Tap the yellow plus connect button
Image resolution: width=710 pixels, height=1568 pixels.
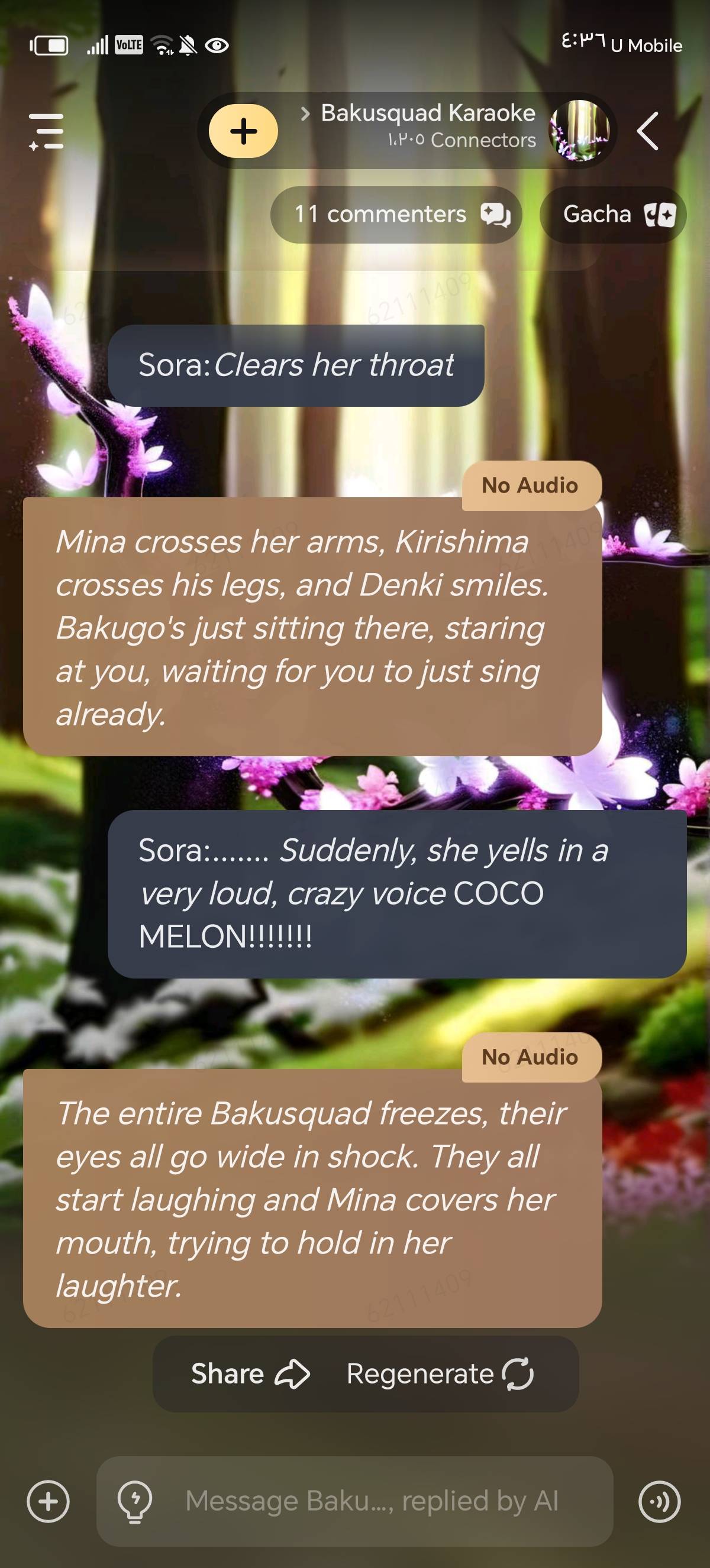click(244, 131)
